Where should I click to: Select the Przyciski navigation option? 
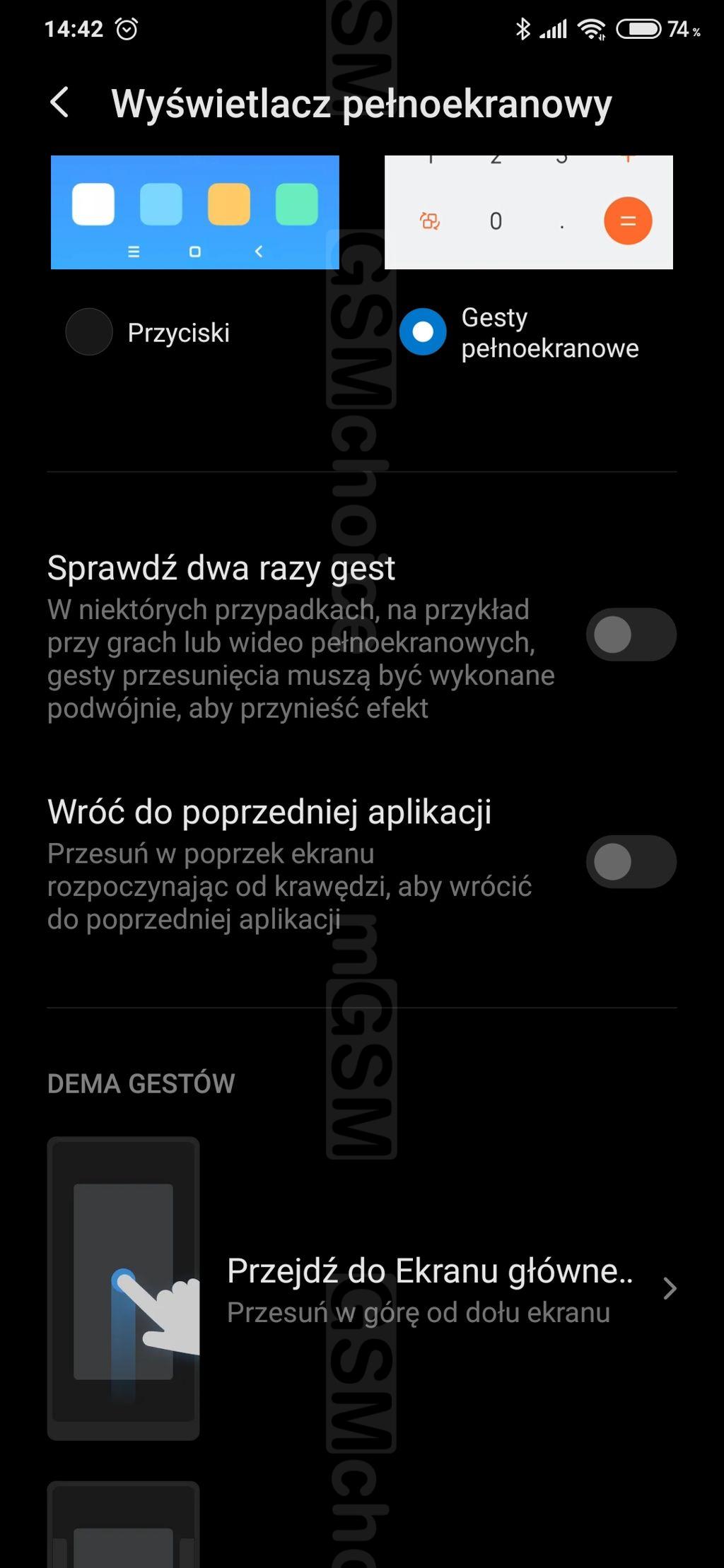[x=89, y=332]
